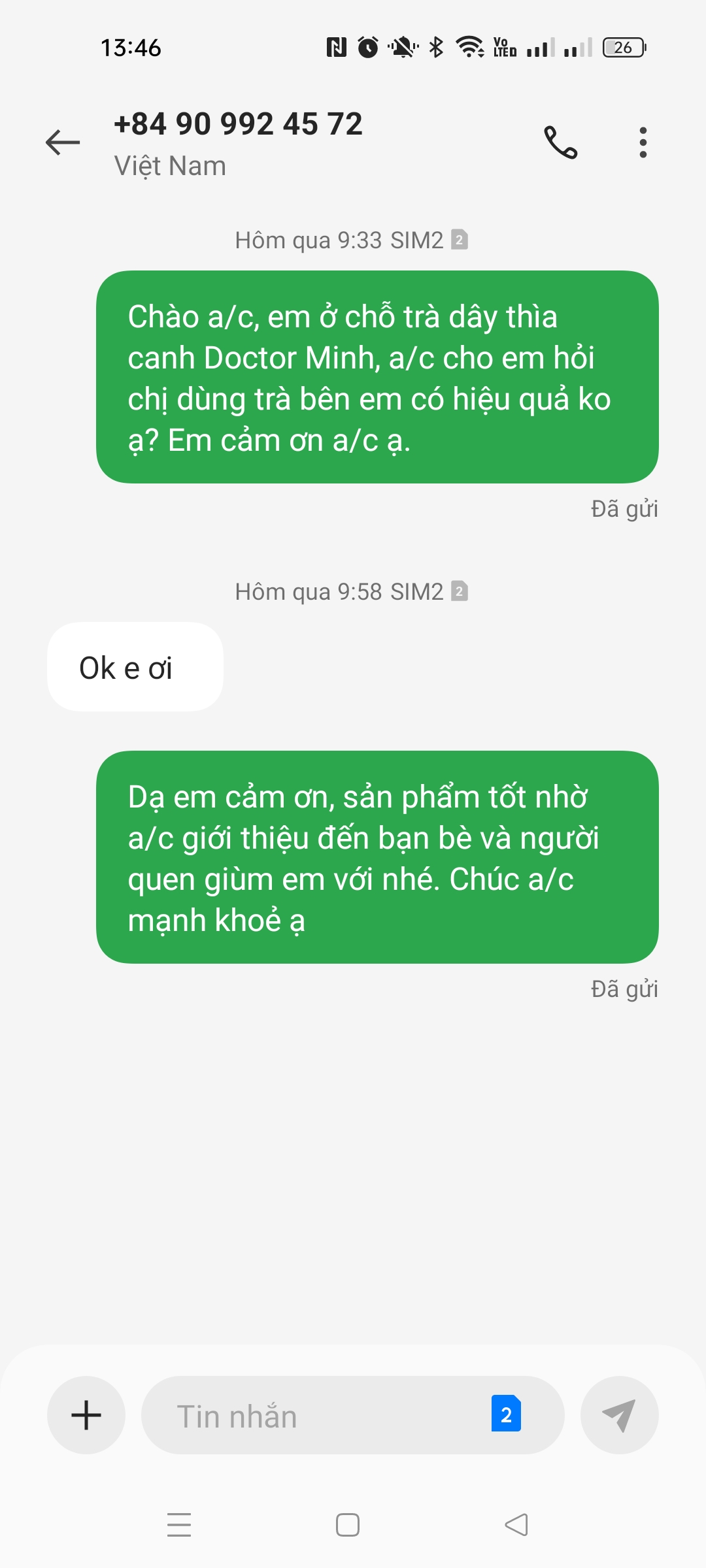Viewport: 706px width, 1568px height.
Task: Open the three-dot overflow menu
Action: 643,142
